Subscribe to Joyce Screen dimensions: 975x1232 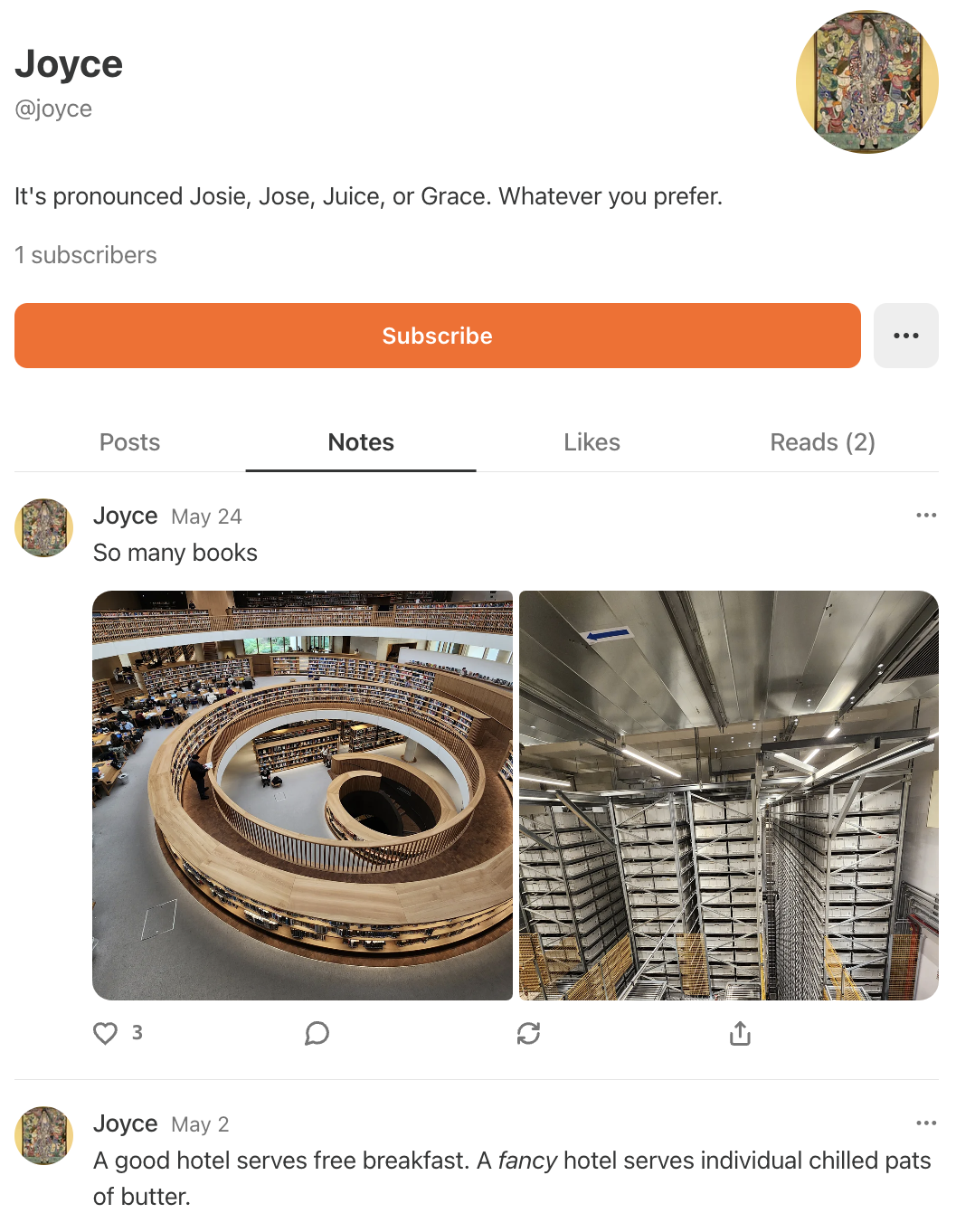[x=437, y=336]
